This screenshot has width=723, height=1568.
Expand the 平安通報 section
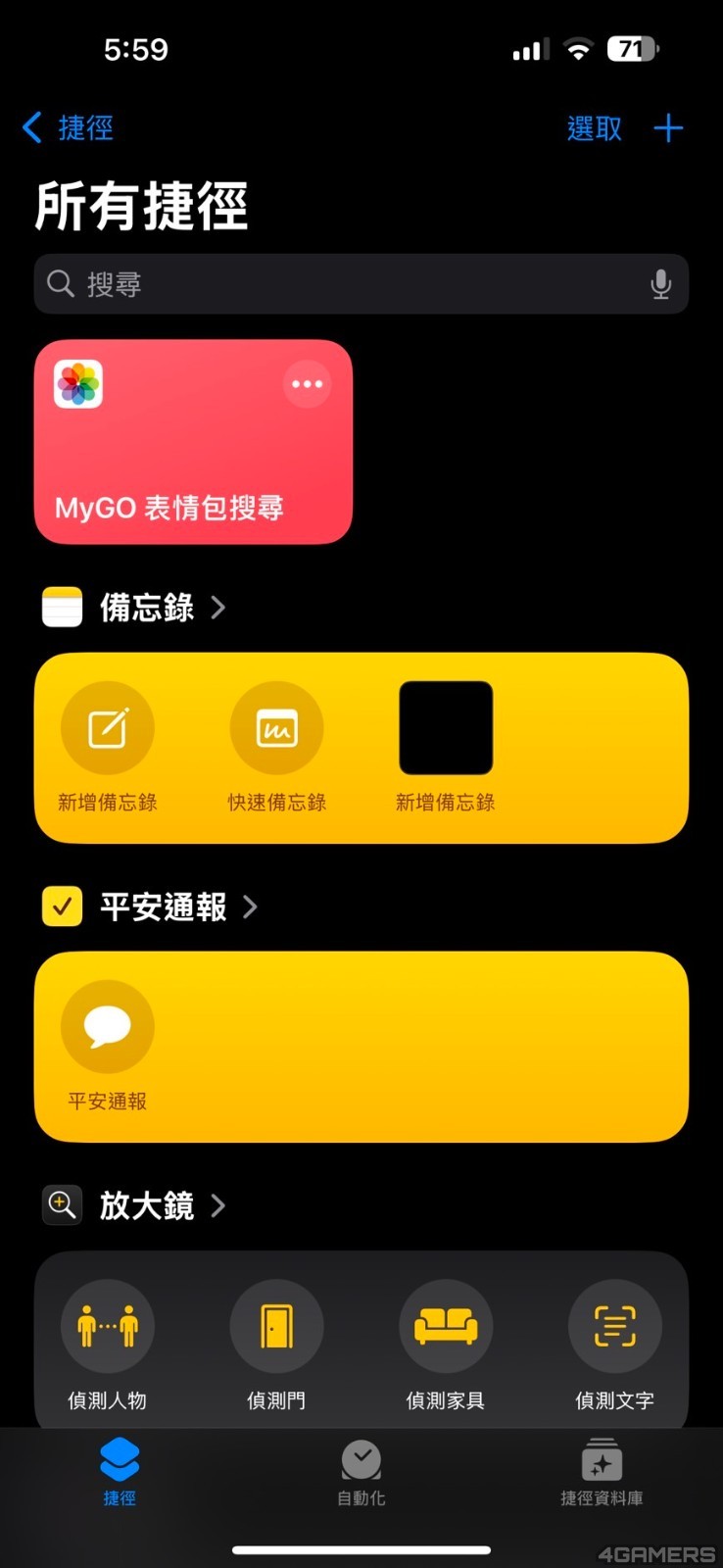click(164, 906)
